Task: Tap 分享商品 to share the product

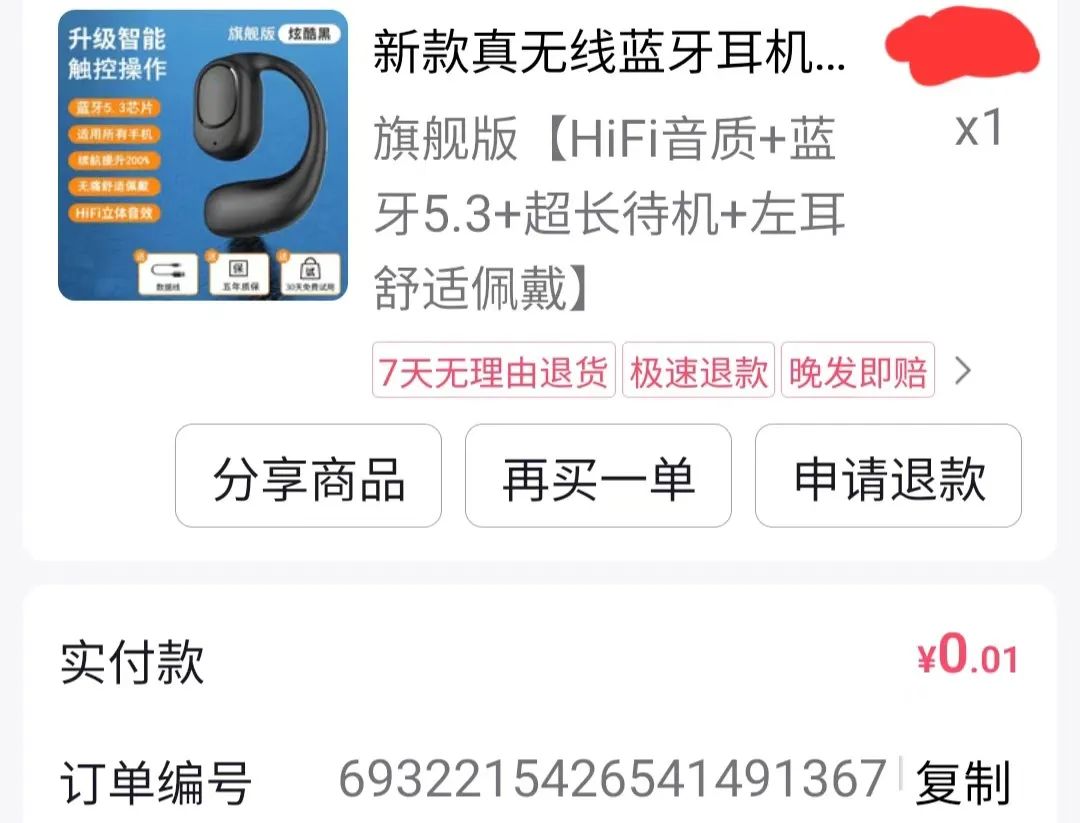Action: coord(308,476)
